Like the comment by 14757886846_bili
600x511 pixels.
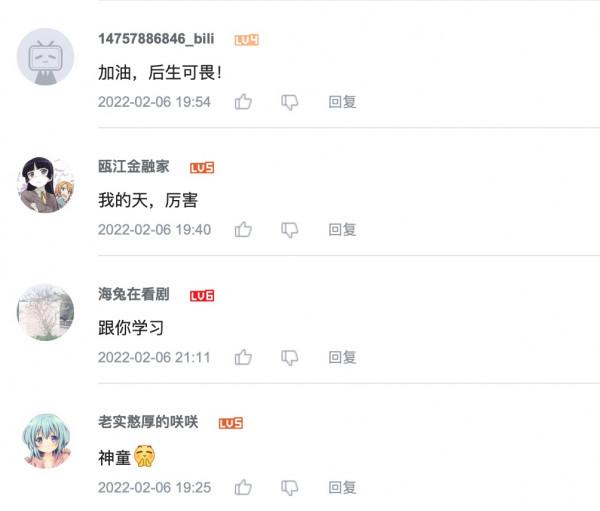point(243,102)
